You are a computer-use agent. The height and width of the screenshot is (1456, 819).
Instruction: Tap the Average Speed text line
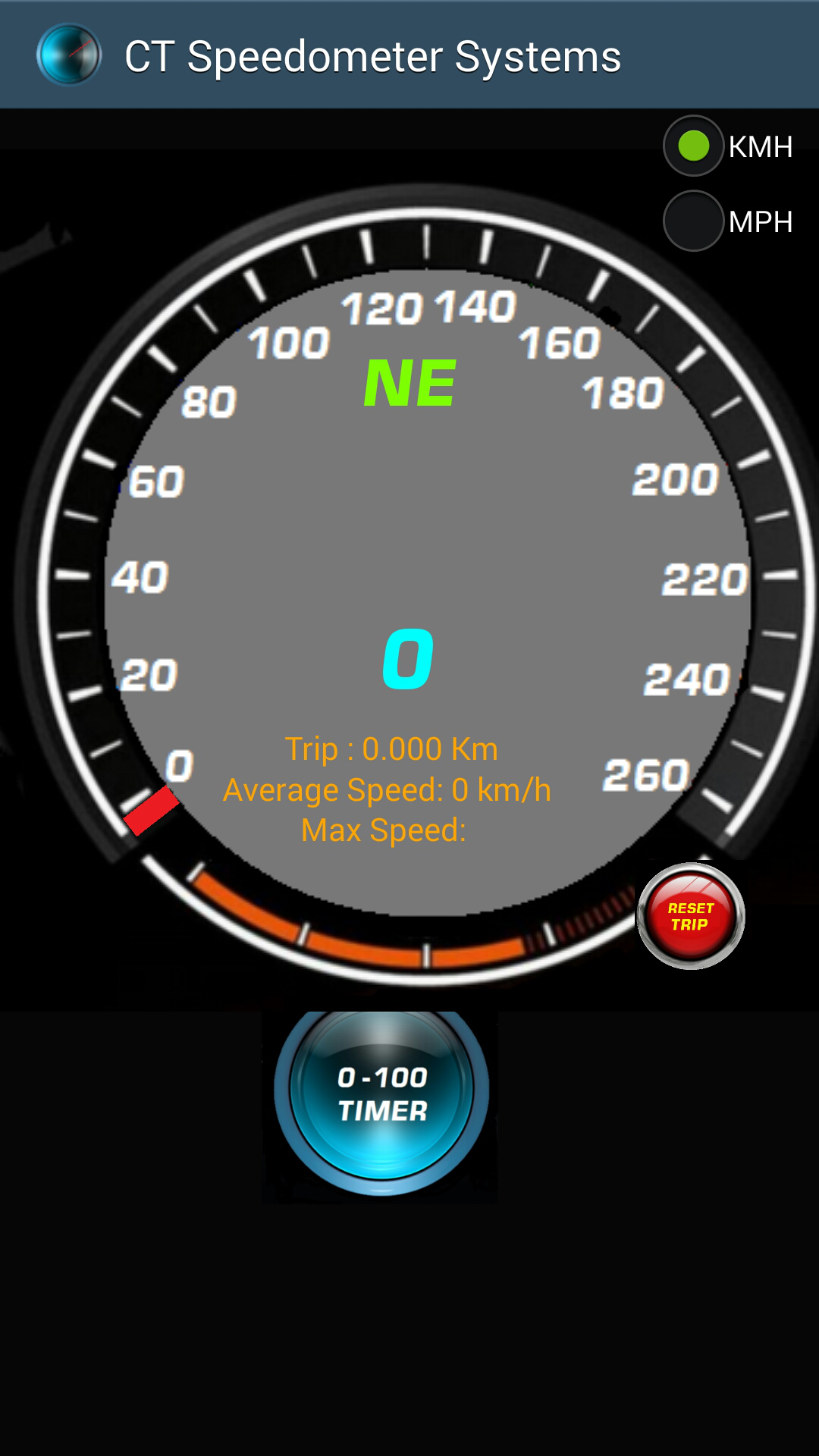(387, 789)
